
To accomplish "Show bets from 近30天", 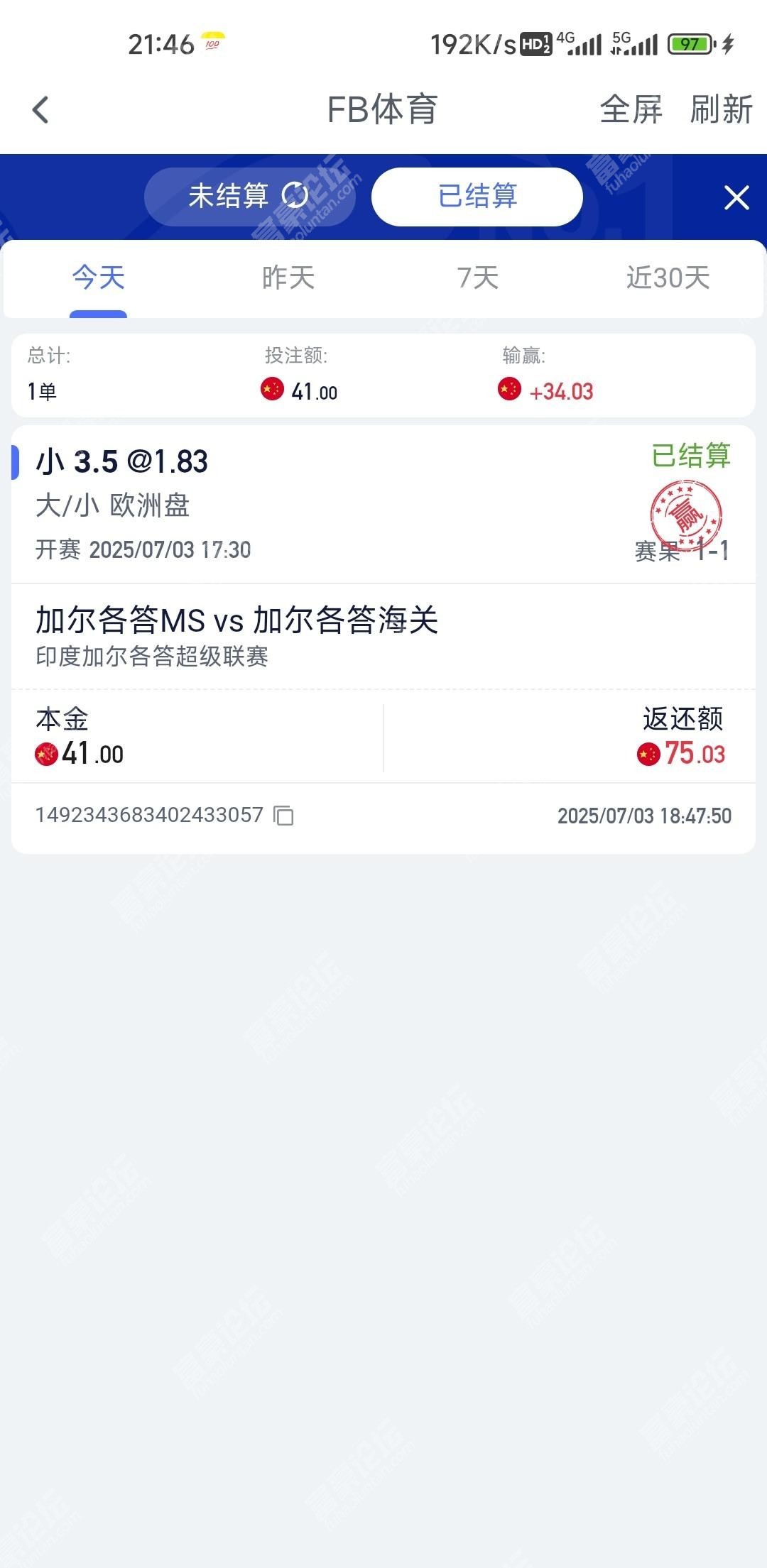I will 668,278.
